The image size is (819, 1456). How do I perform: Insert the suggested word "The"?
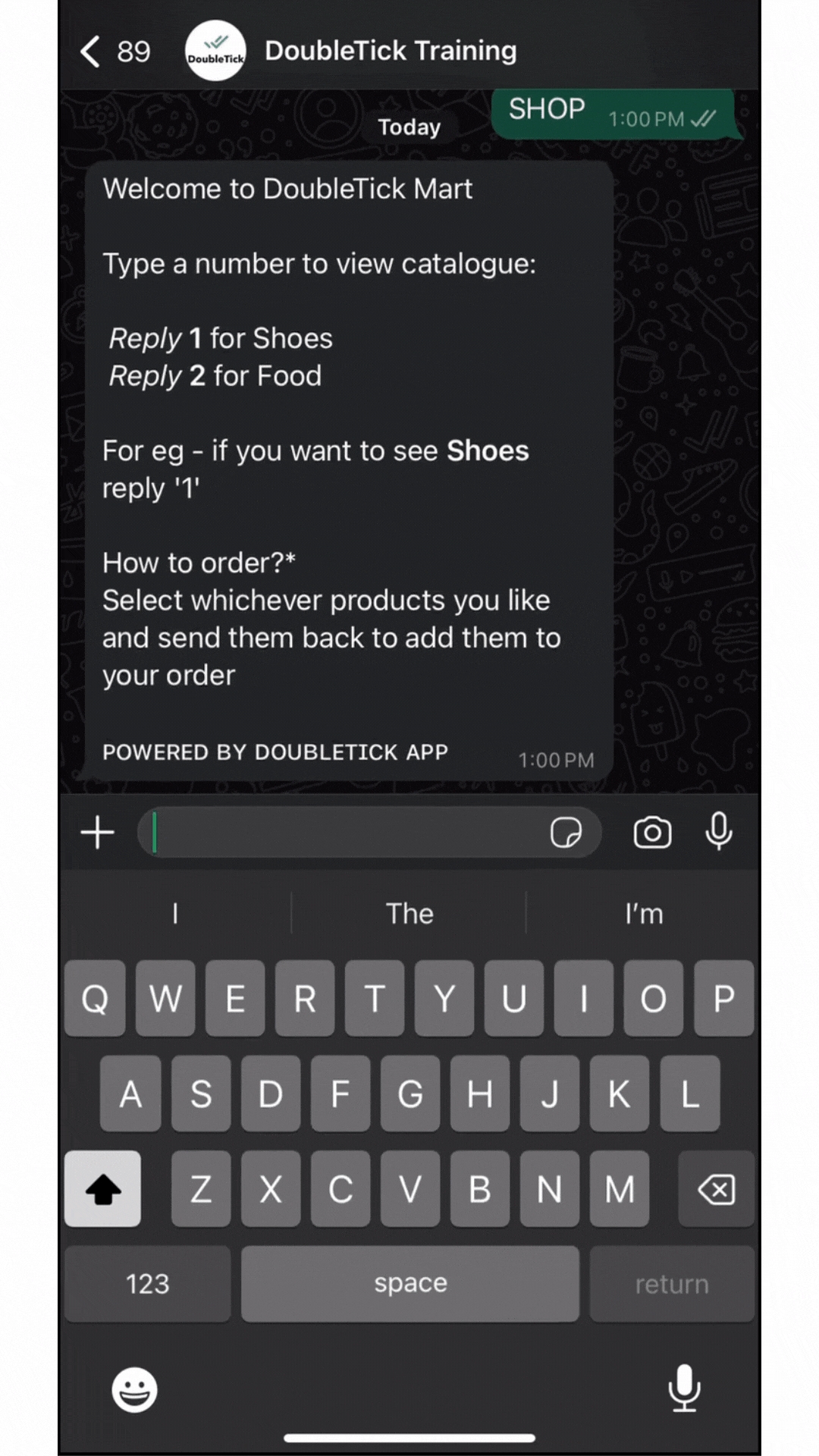(x=409, y=914)
